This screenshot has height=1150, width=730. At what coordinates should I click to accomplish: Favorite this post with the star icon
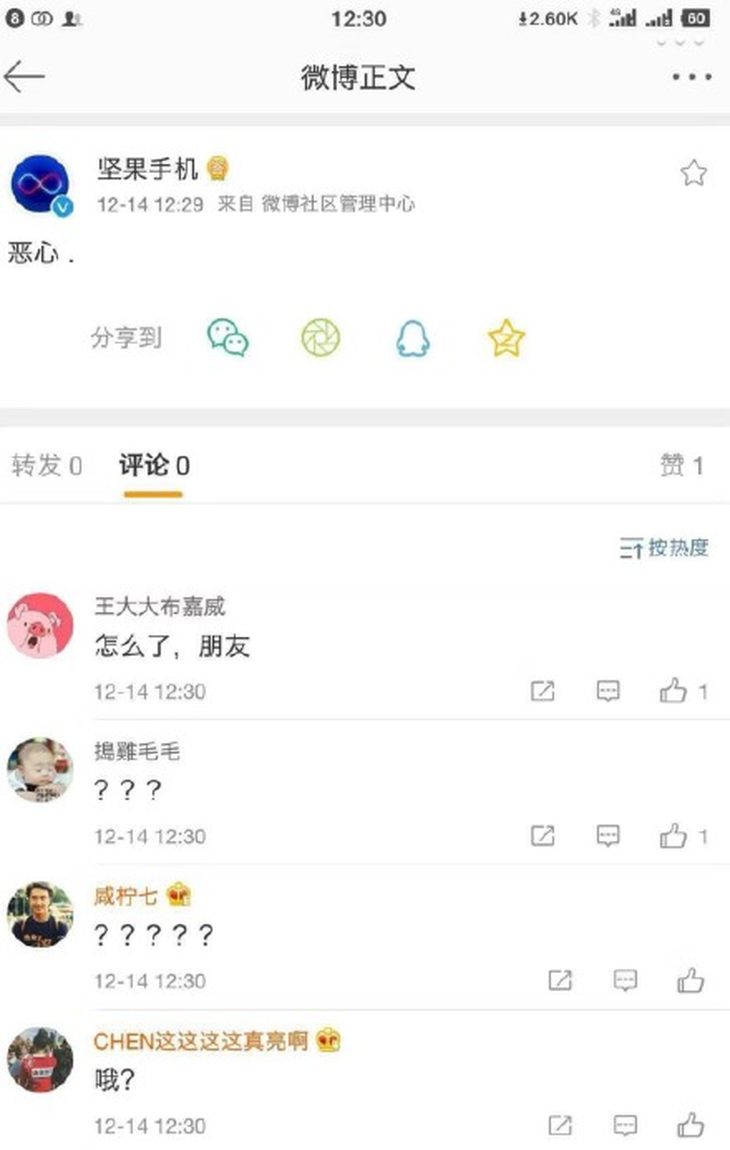point(693,173)
